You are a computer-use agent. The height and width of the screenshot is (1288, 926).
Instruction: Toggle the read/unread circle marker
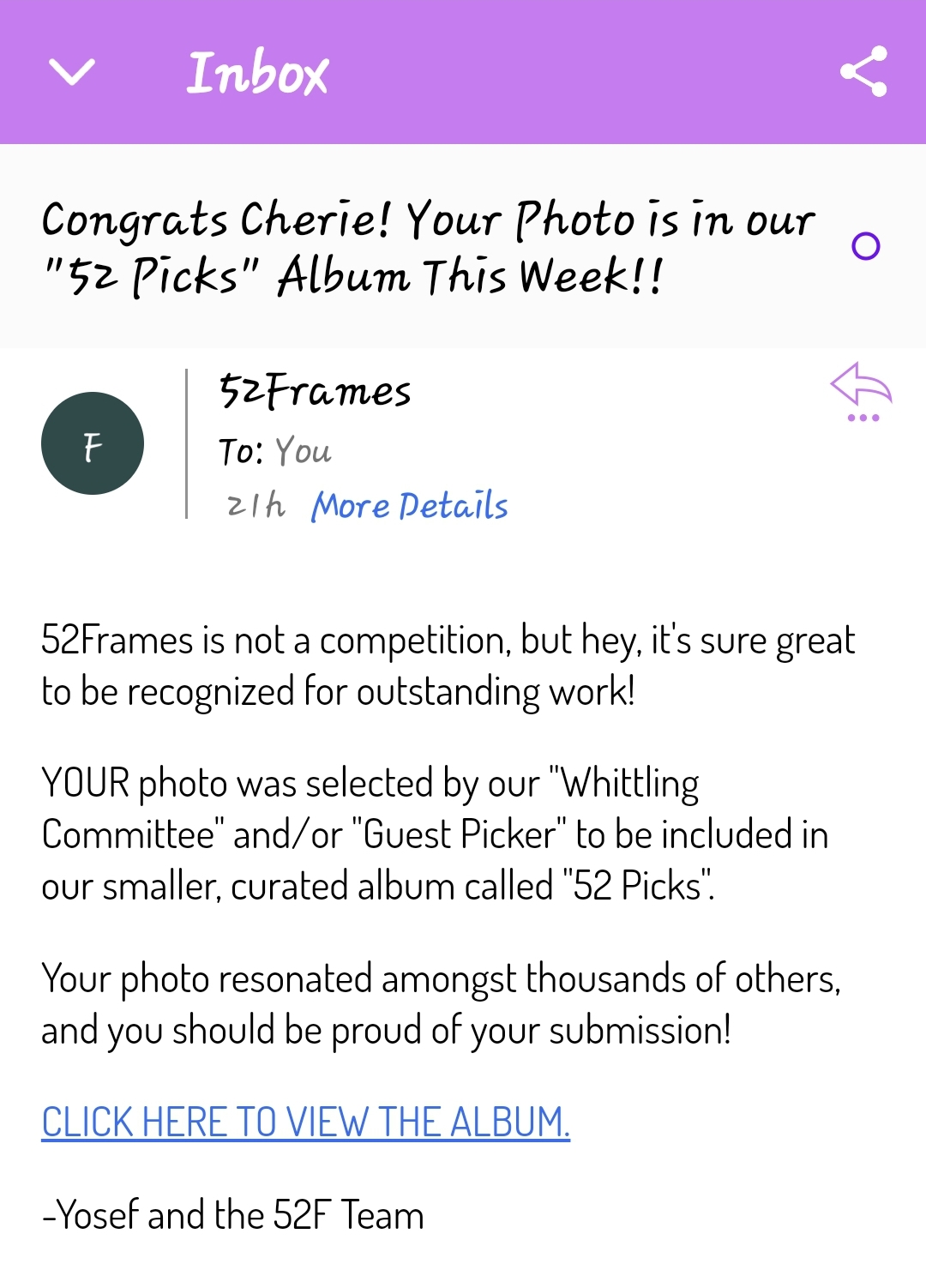(865, 246)
